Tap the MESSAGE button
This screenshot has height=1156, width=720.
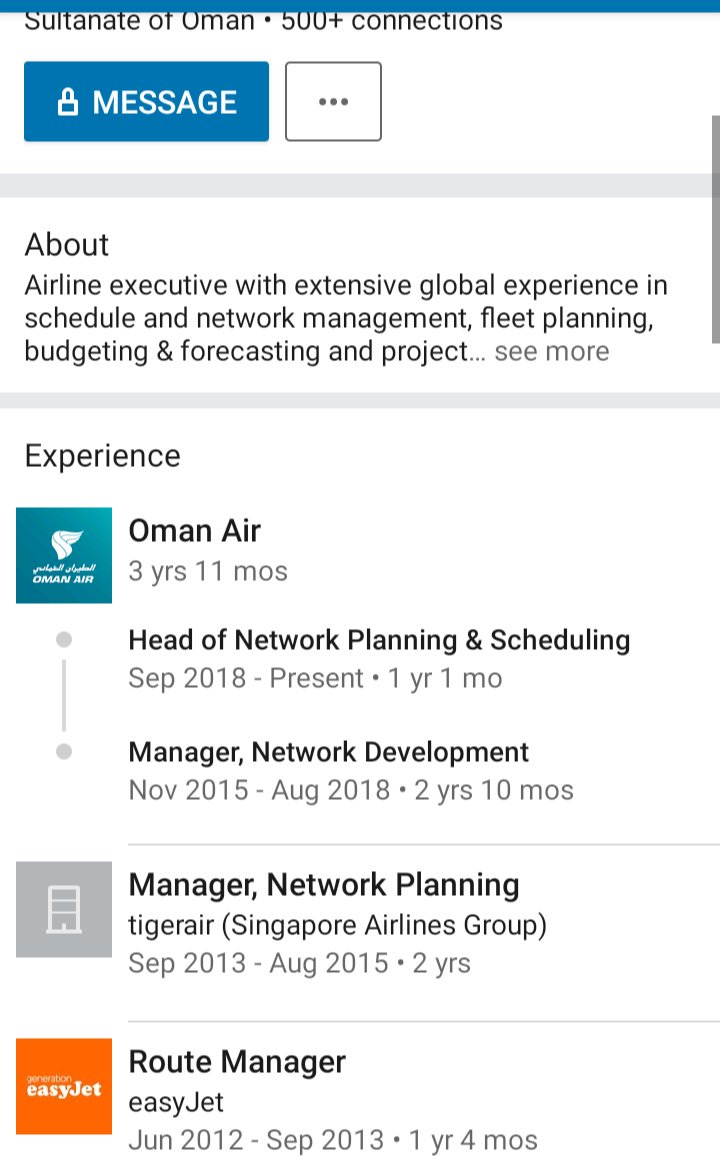tap(146, 102)
